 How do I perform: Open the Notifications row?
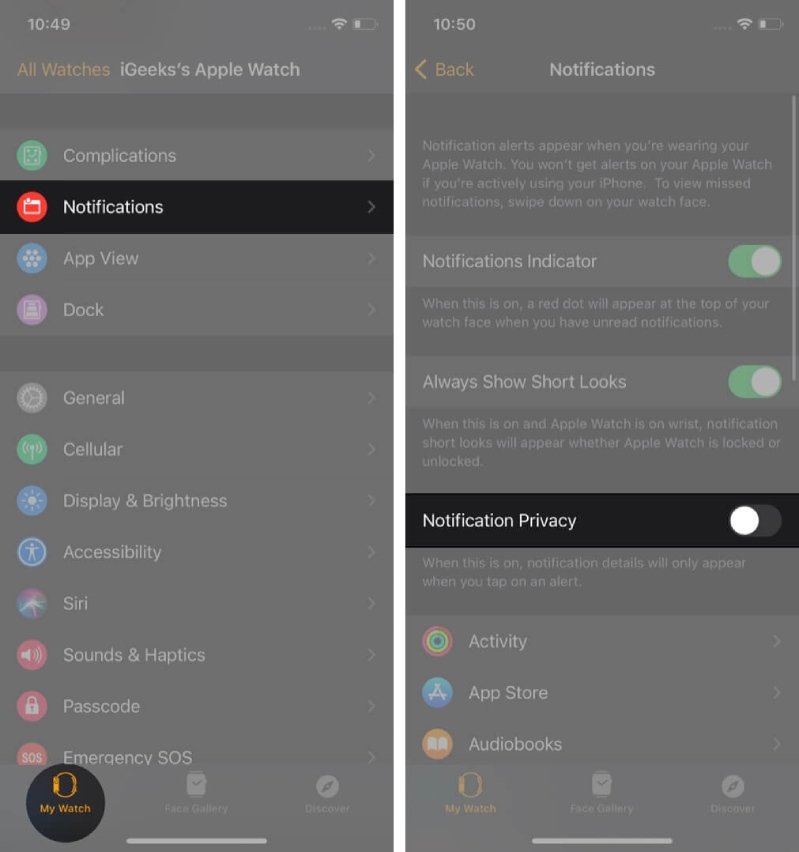[196, 207]
